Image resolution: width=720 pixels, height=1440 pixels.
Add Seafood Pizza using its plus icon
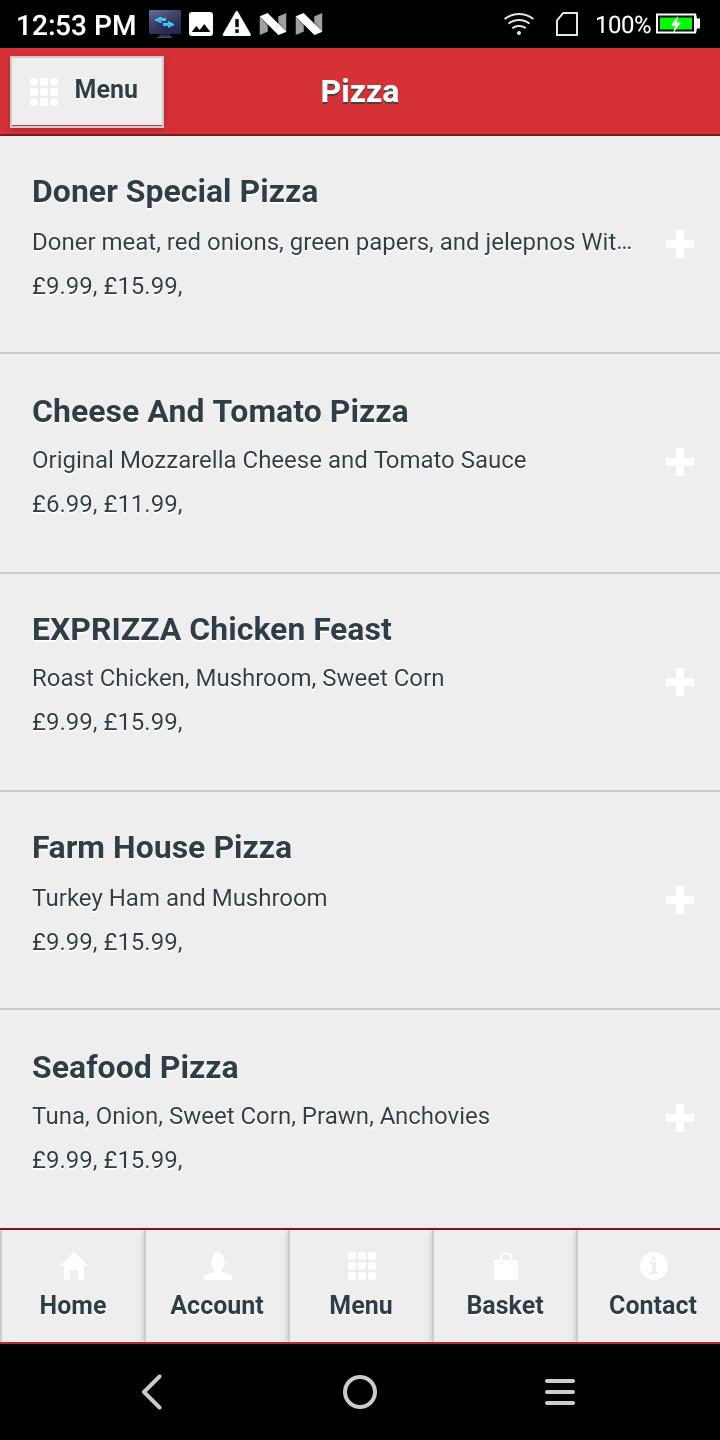pyautogui.click(x=680, y=1118)
